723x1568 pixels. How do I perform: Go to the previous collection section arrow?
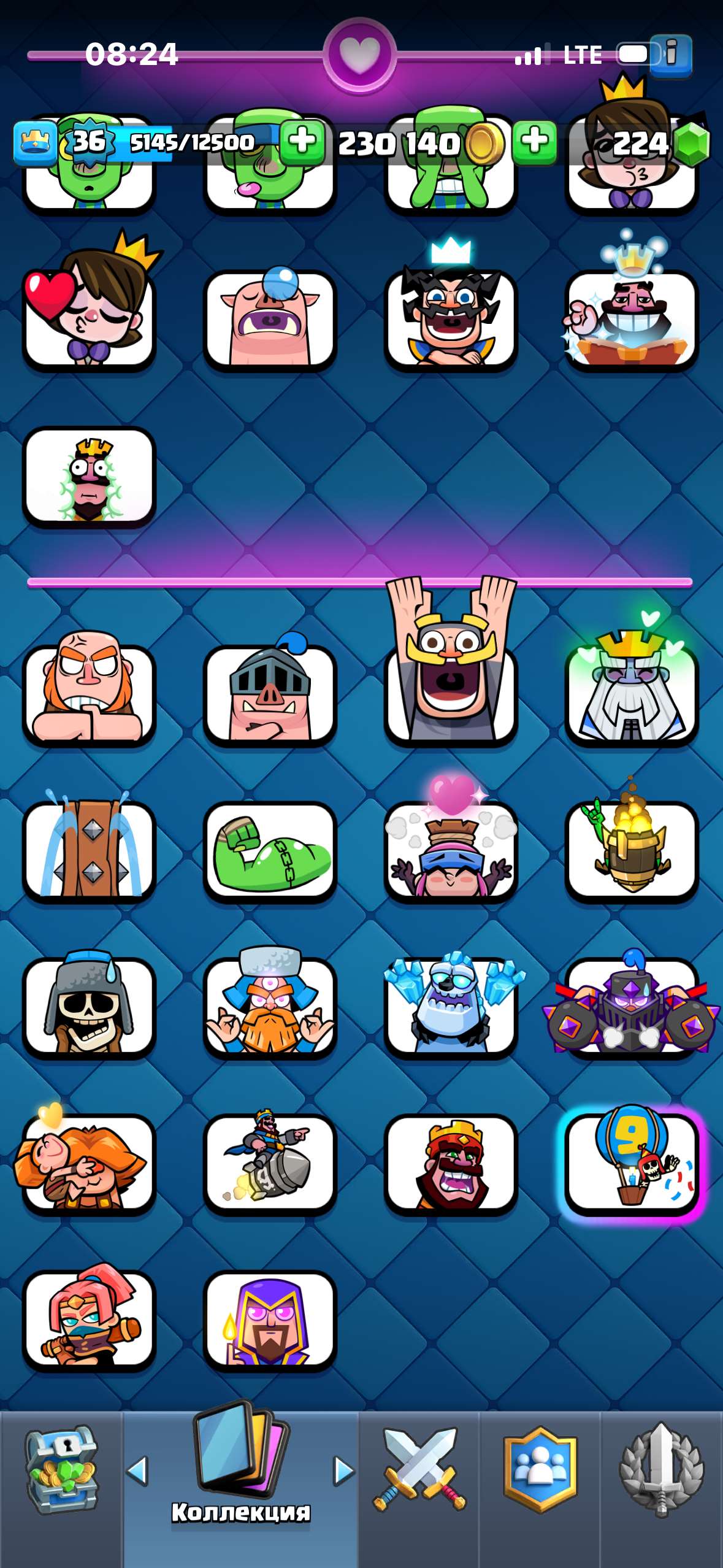pos(137,1471)
